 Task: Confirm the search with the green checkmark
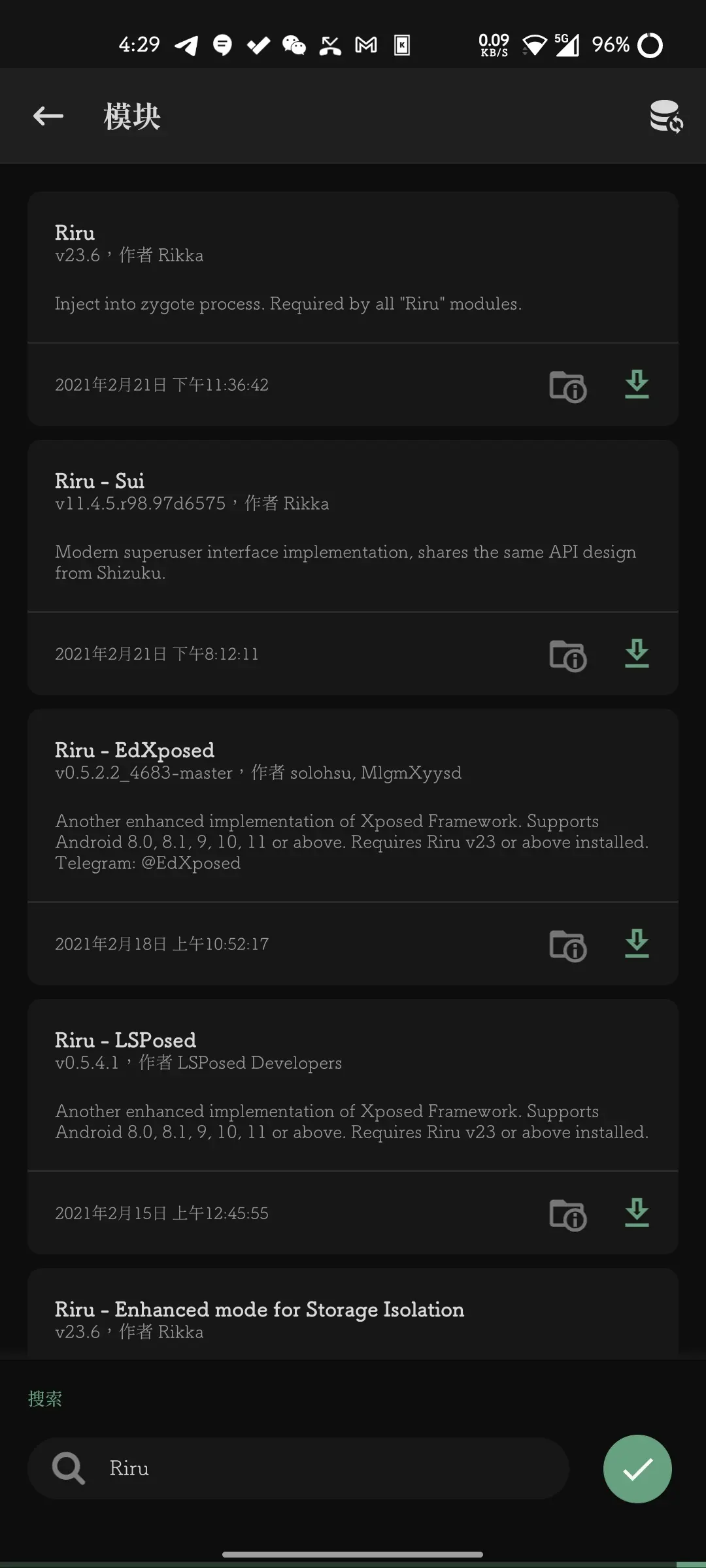(x=637, y=1469)
